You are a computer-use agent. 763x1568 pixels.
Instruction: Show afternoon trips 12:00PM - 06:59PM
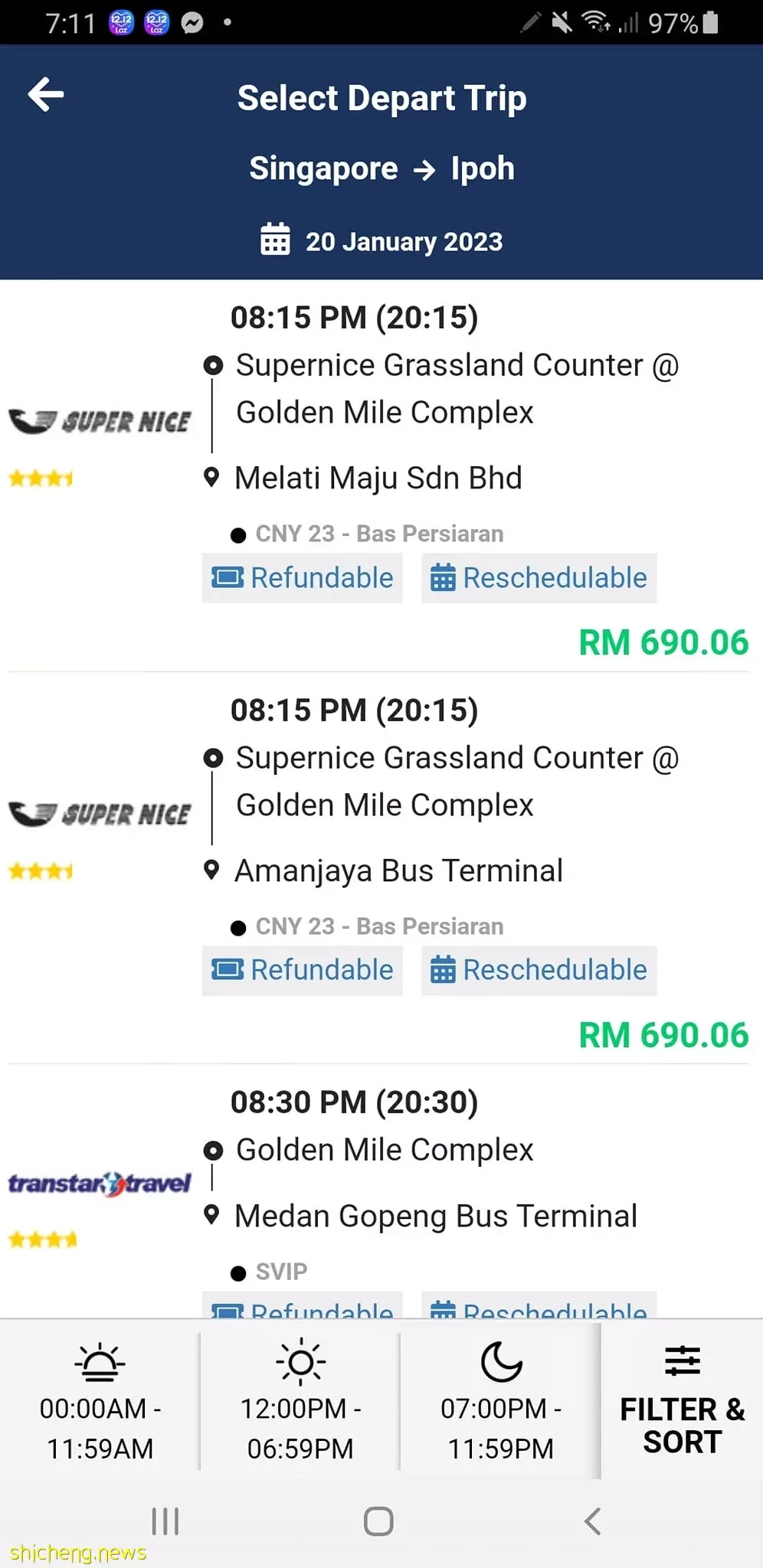click(x=300, y=1400)
